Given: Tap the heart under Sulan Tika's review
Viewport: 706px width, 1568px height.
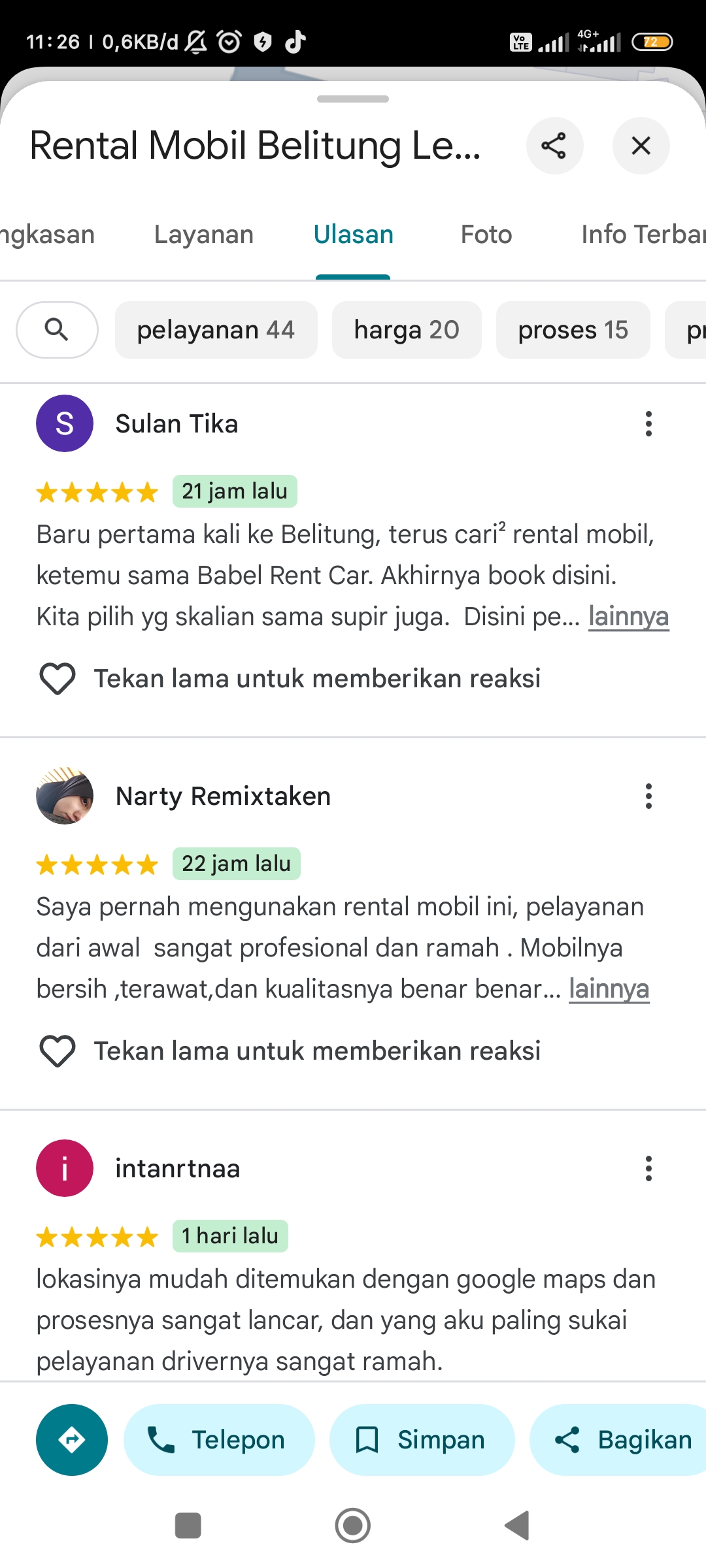Looking at the screenshot, I should (x=58, y=679).
